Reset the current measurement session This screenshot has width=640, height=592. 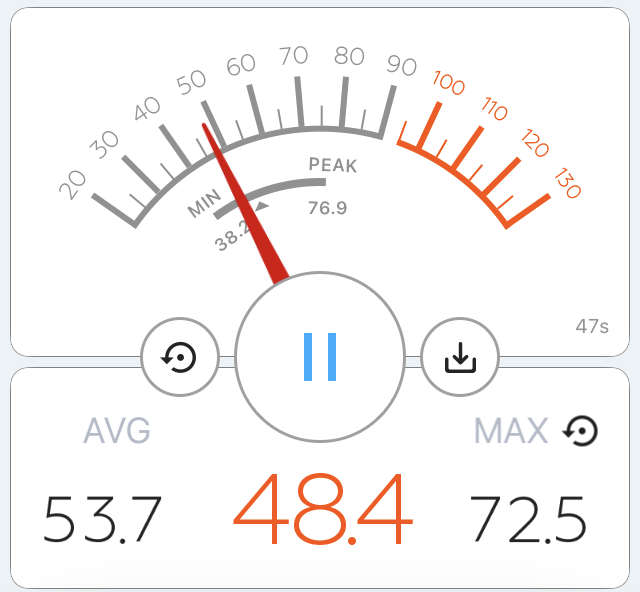[180, 357]
